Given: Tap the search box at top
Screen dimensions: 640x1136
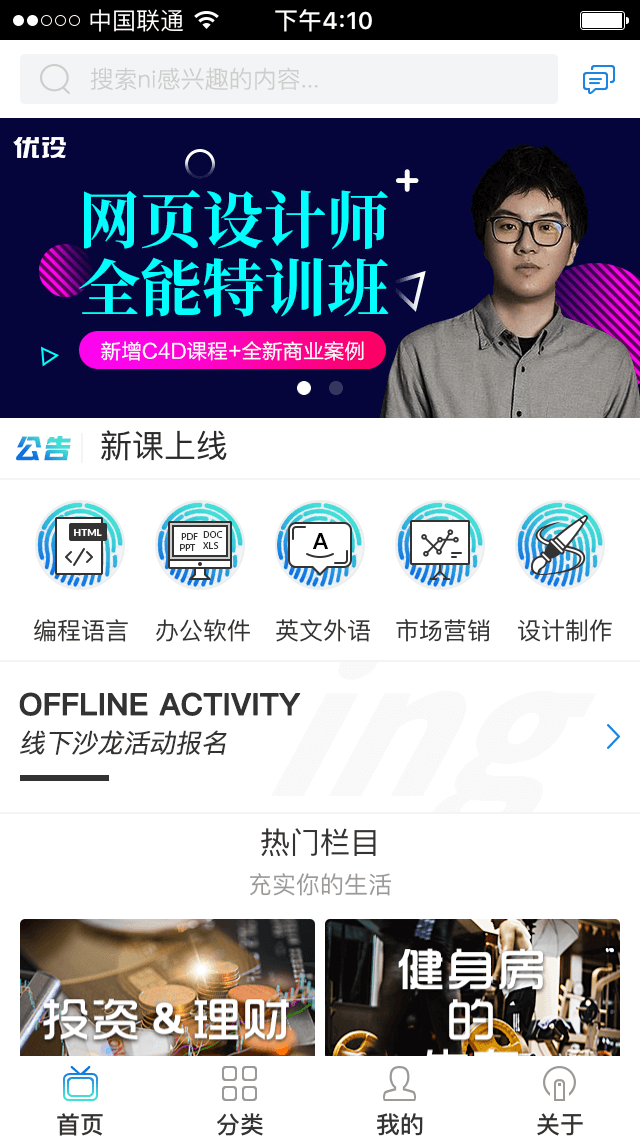Looking at the screenshot, I should [288, 79].
